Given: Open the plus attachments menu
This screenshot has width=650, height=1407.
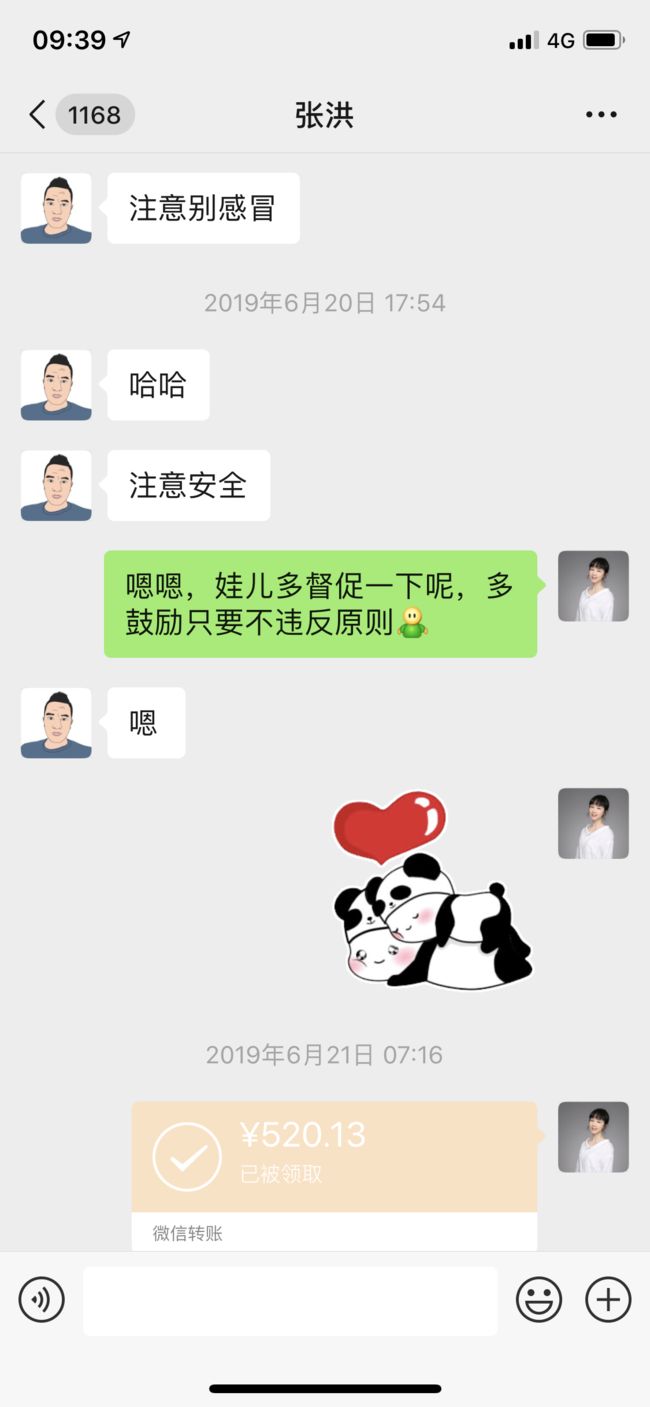Looking at the screenshot, I should click(608, 1300).
